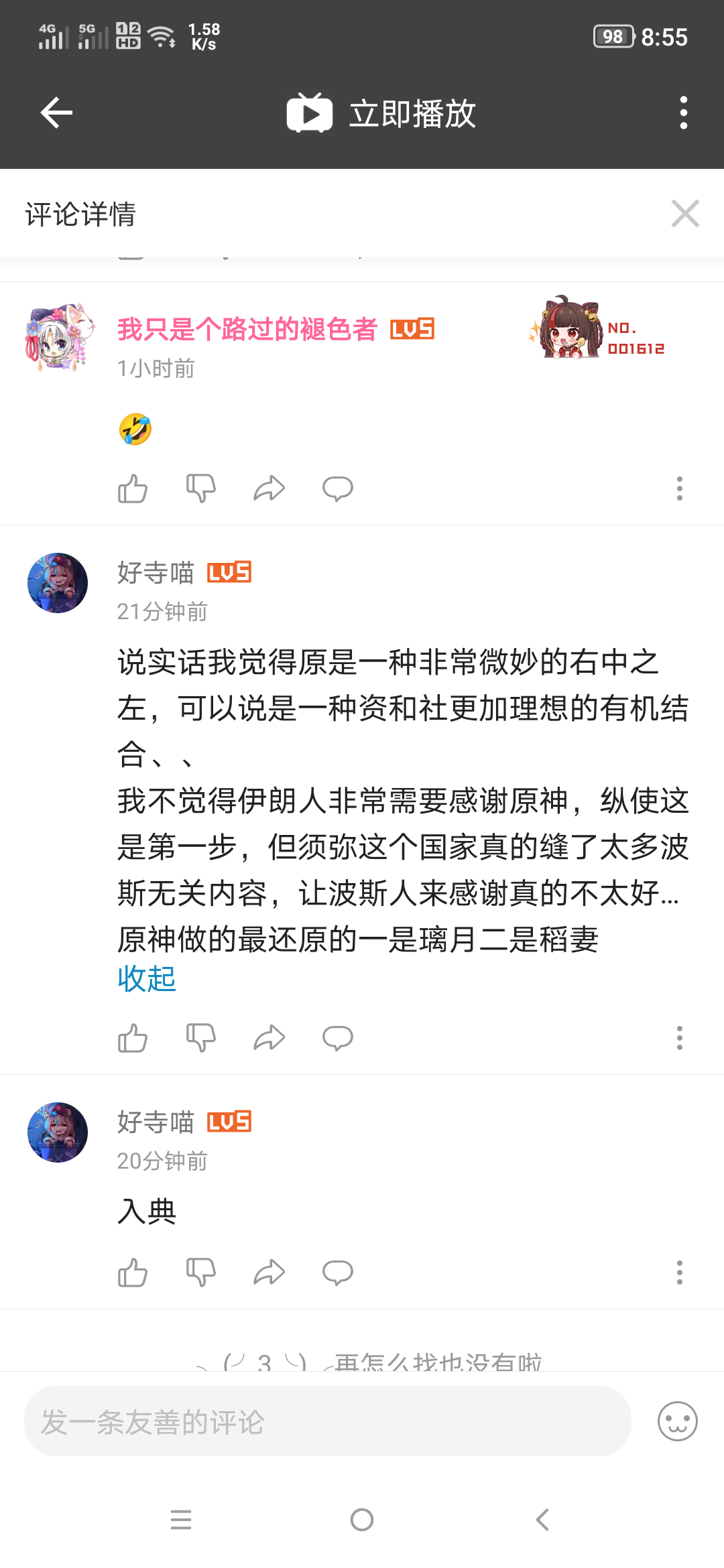Open the emoji picker beside the comment box
Viewport: 724px width, 1568px height.
677,1421
